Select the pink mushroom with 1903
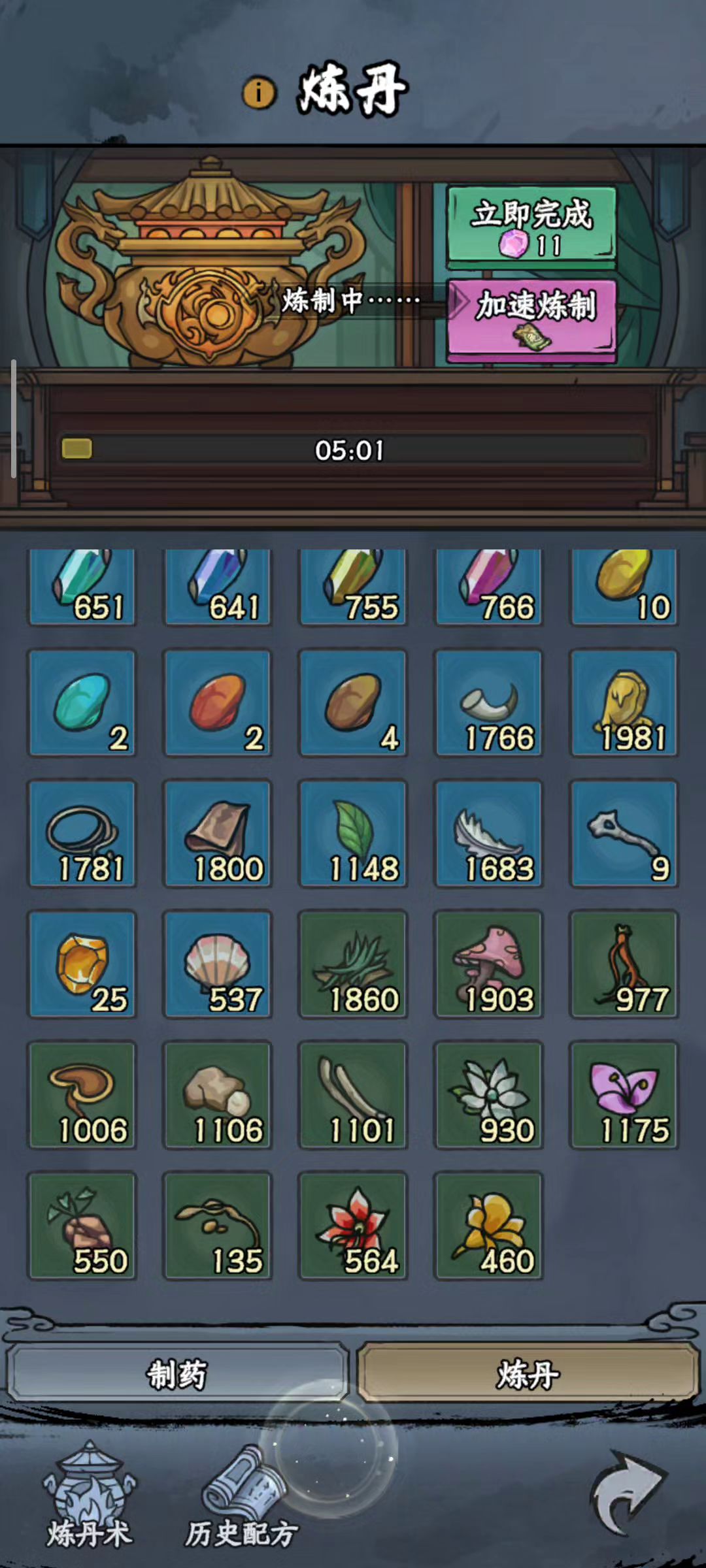 pyautogui.click(x=489, y=964)
